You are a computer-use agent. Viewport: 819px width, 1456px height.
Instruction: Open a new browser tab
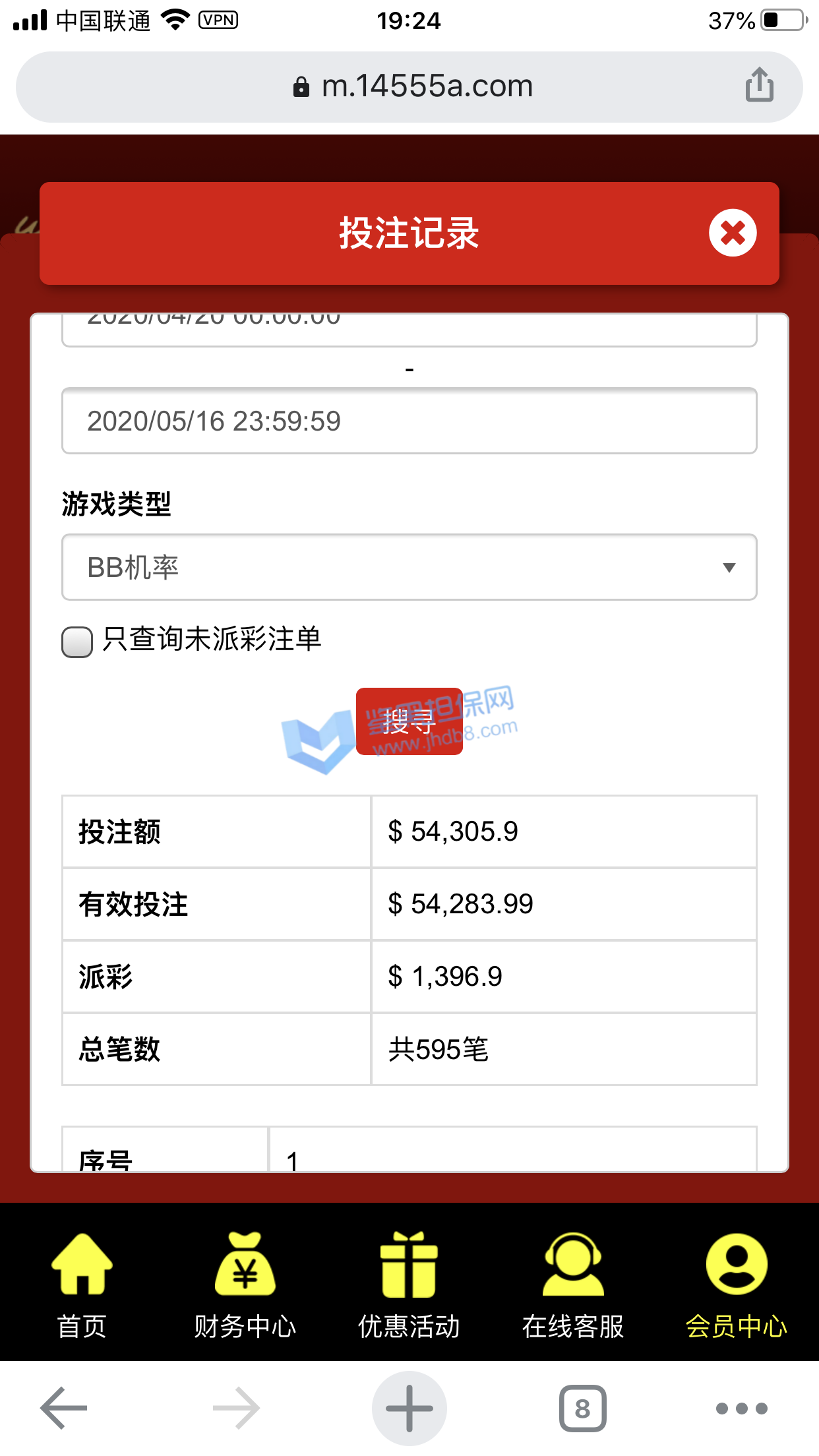[409, 1408]
